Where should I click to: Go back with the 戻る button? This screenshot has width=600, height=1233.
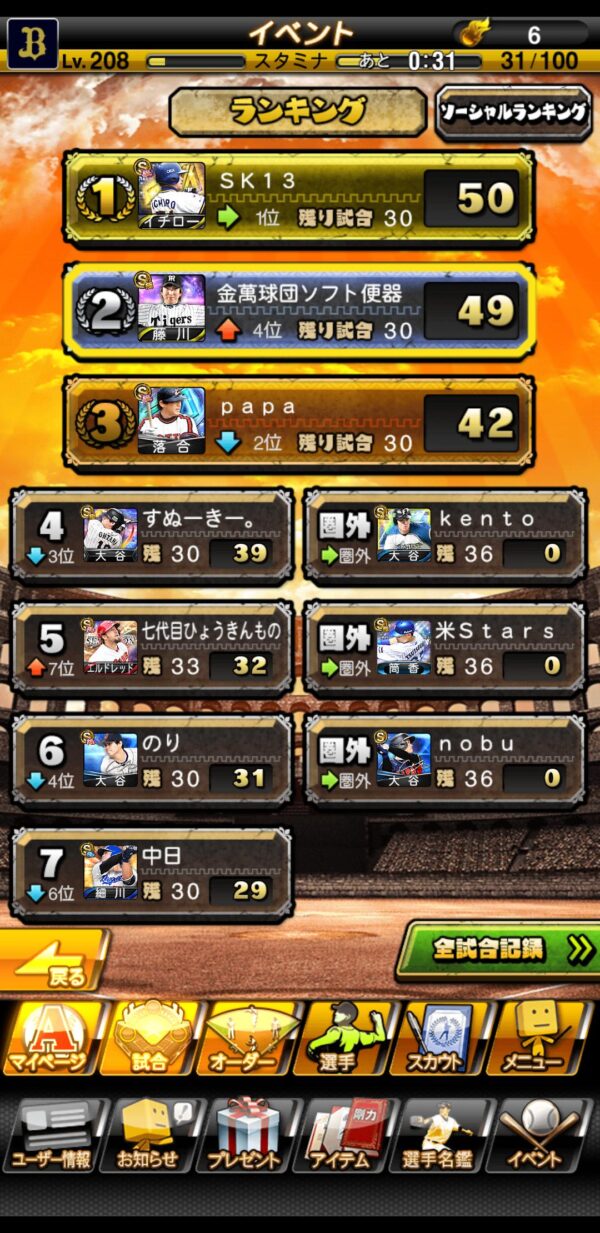click(x=54, y=960)
